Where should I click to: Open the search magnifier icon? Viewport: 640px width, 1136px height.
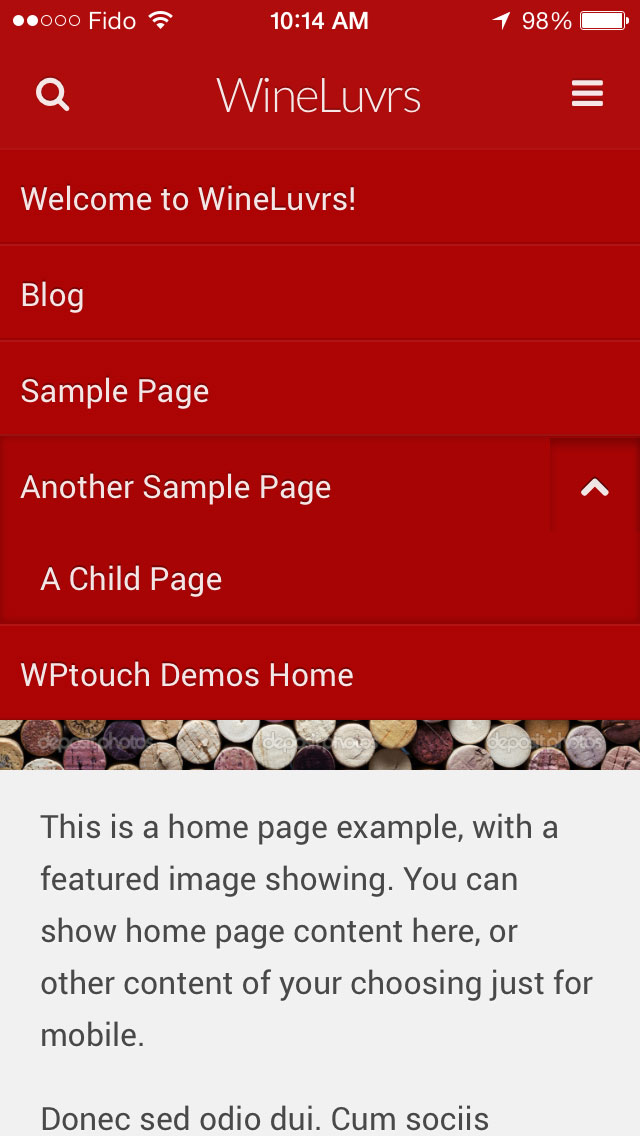[x=53, y=95]
